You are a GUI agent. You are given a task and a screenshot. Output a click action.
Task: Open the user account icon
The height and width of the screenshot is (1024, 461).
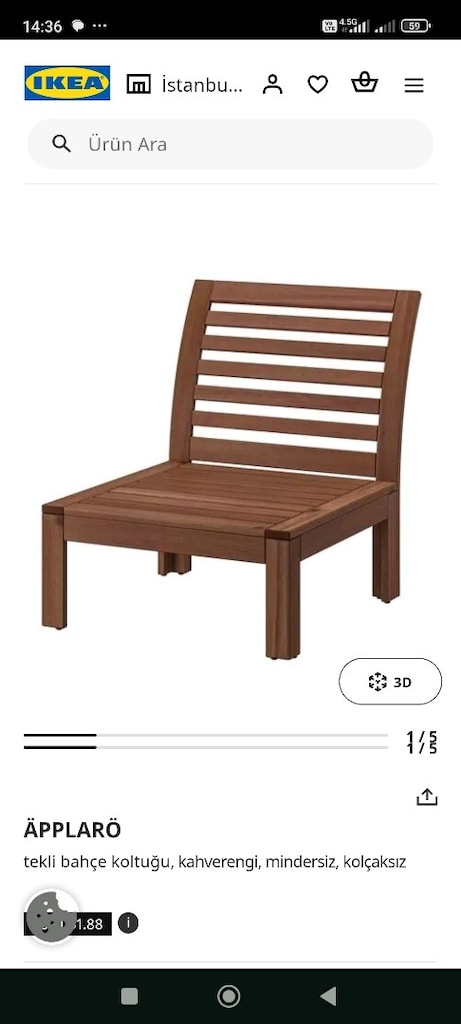[x=272, y=84]
